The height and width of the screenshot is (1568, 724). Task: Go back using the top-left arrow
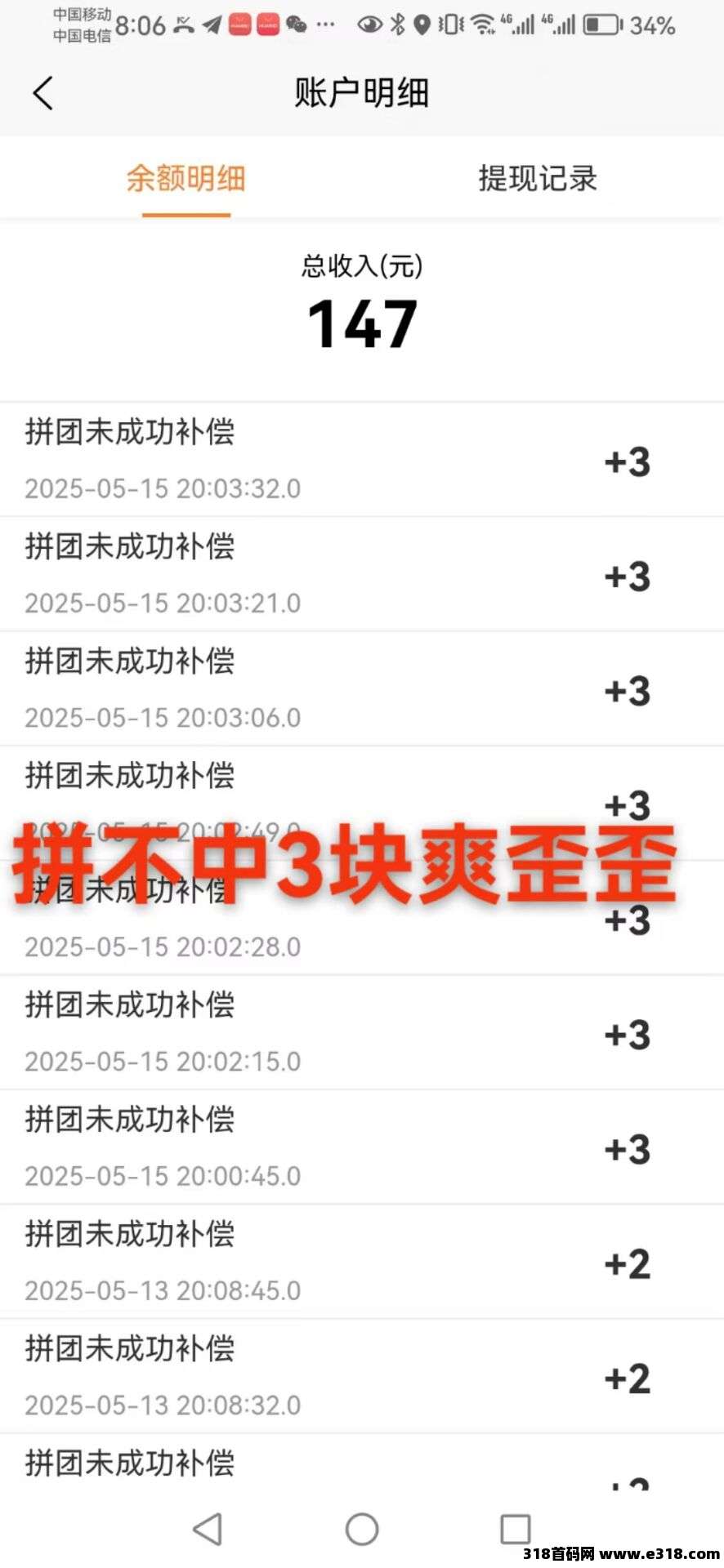tap(43, 93)
